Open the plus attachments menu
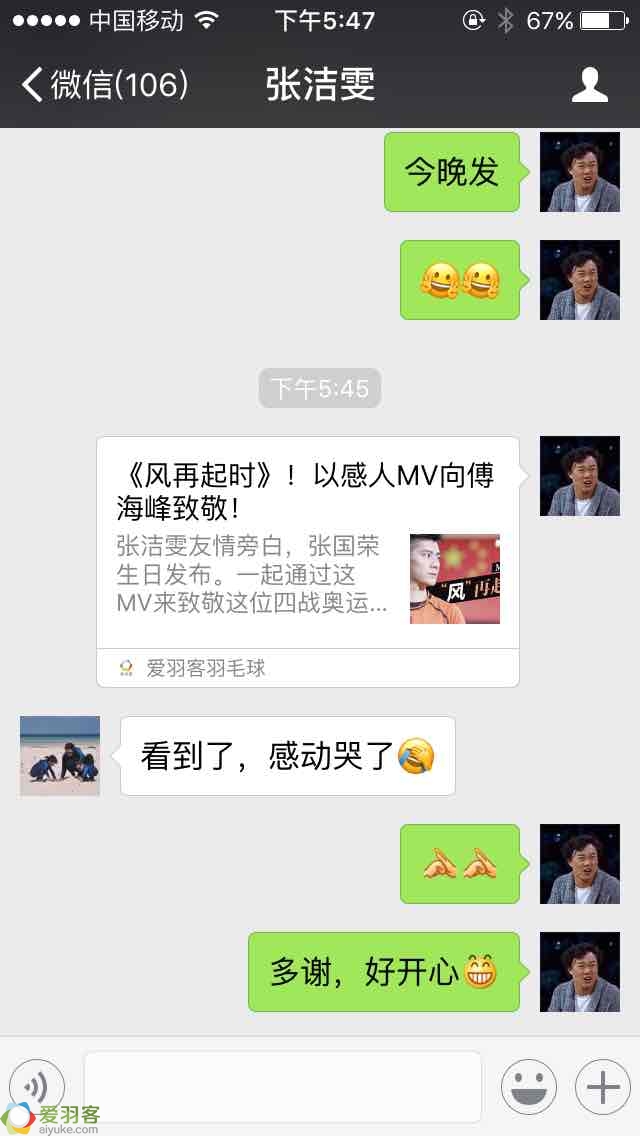This screenshot has height=1136, width=640. [x=602, y=1086]
